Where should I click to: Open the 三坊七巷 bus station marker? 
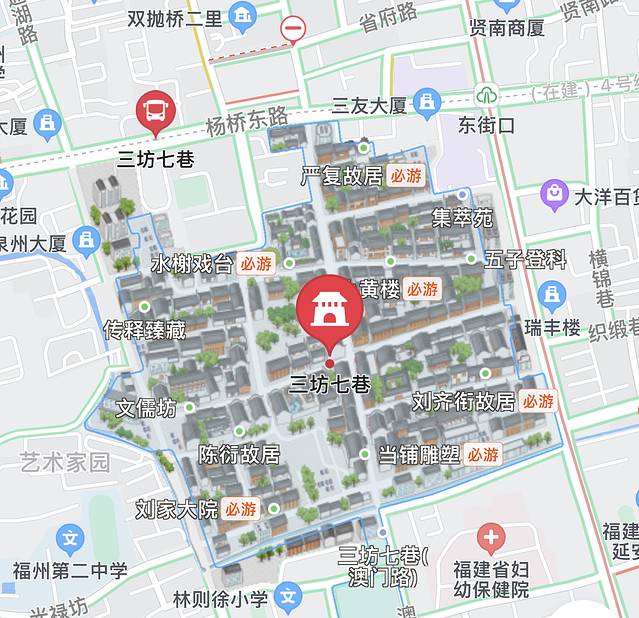point(156,111)
